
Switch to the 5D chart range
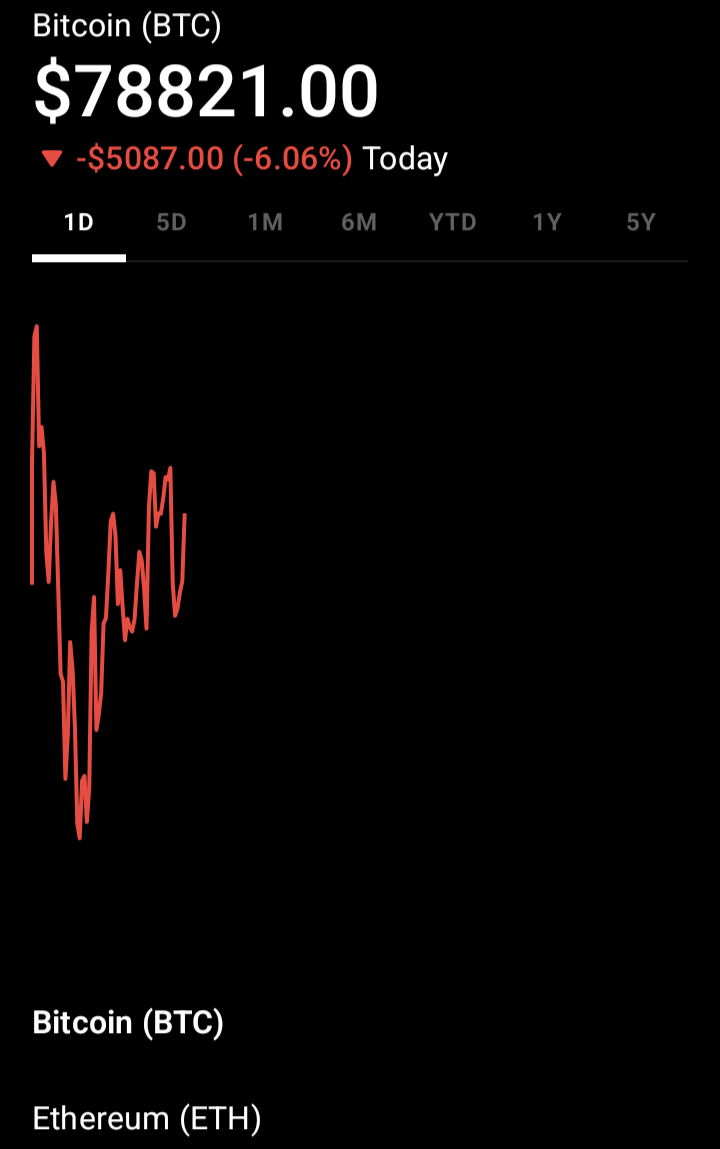[x=172, y=222]
